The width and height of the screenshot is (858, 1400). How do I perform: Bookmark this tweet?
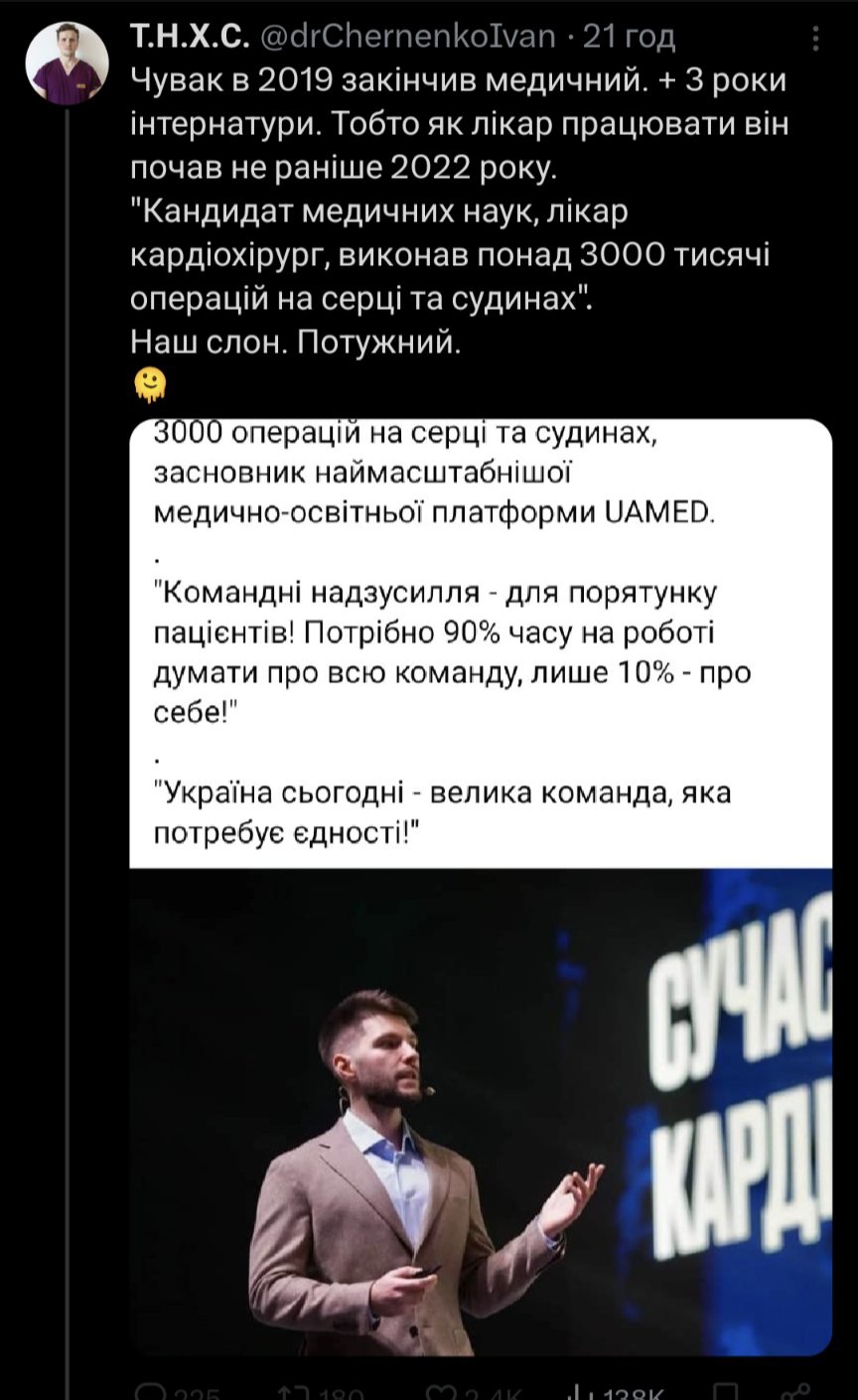[726, 1392]
